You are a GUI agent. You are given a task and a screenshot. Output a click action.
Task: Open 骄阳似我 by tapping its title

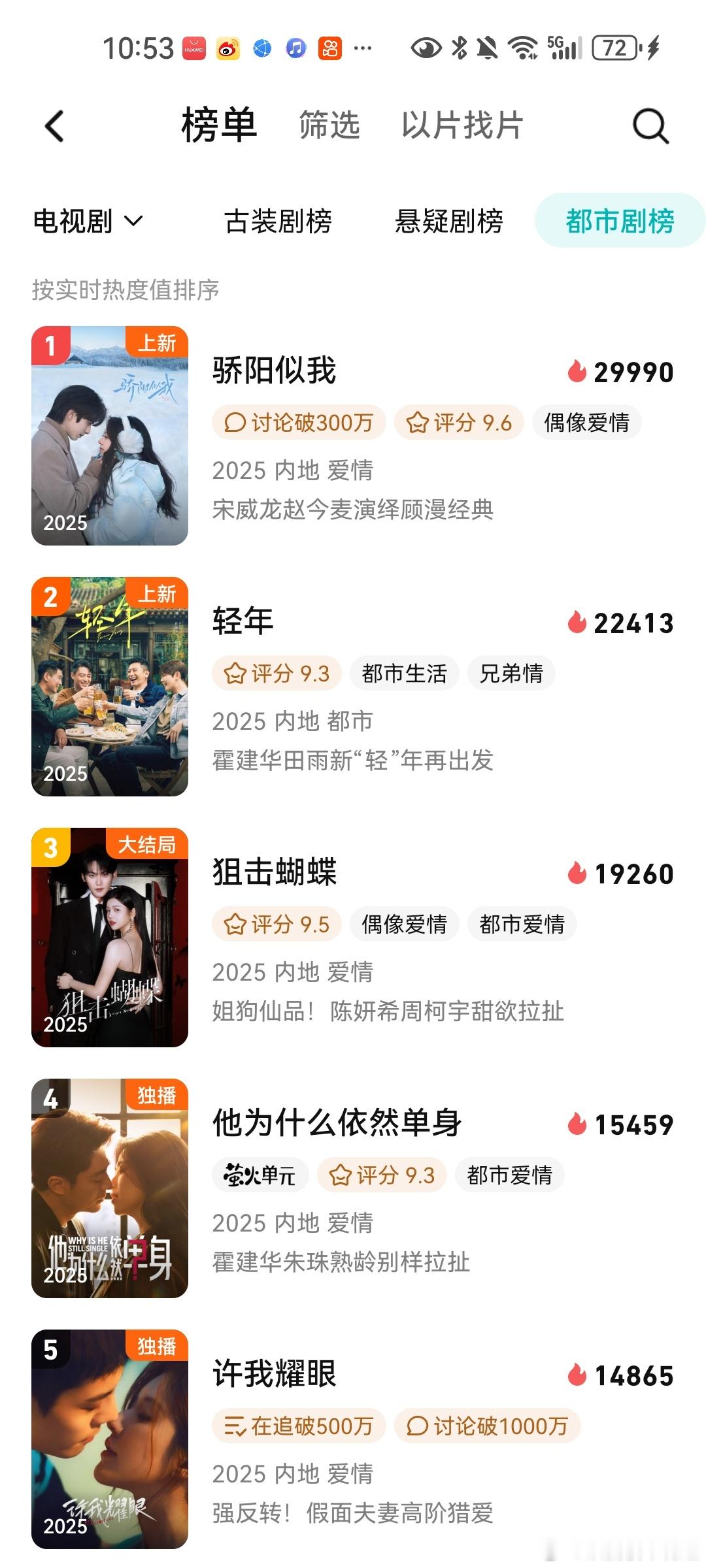point(275,371)
